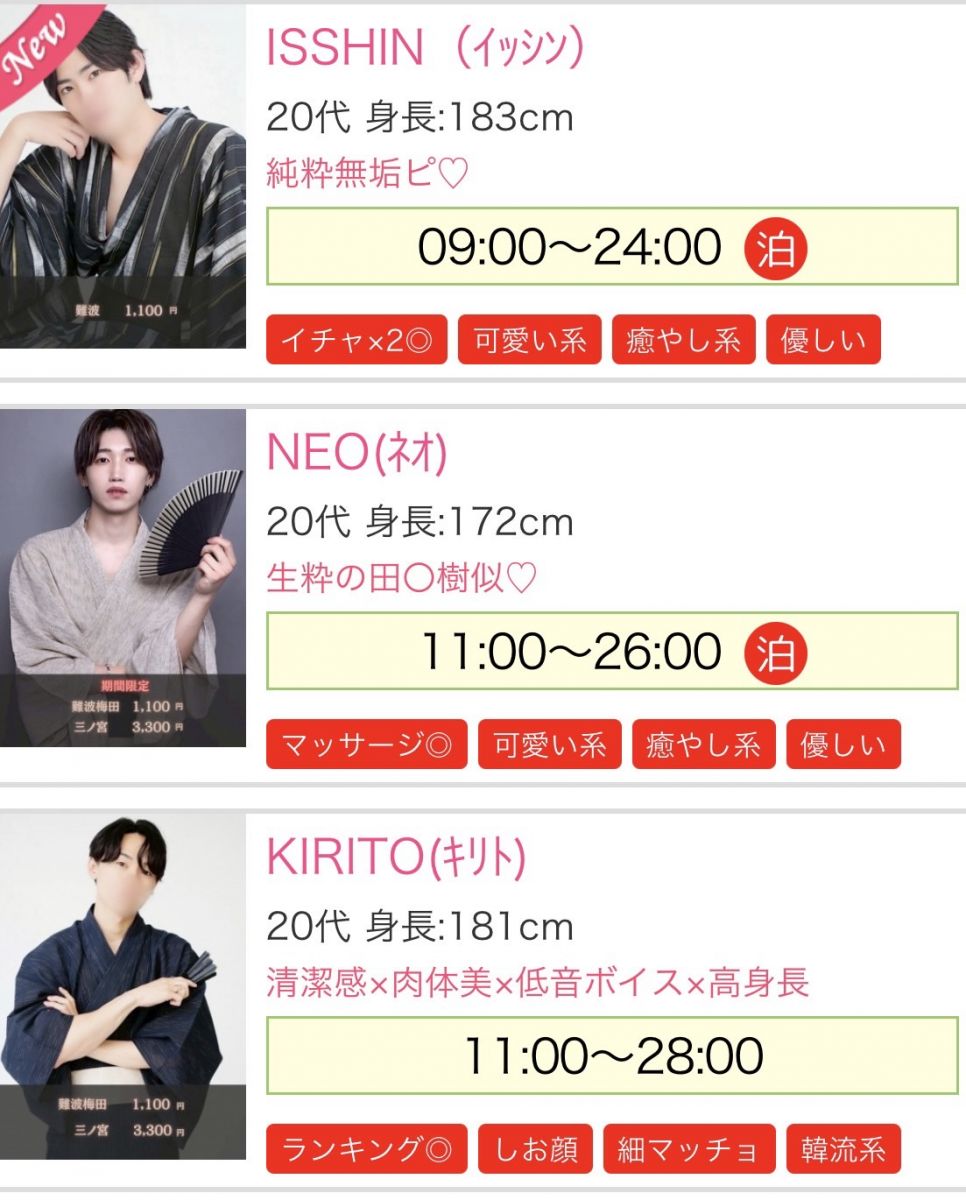This screenshot has width=966, height=1200.
Task: Tap the 韓流系 tag
Action: pyautogui.click(x=843, y=1149)
